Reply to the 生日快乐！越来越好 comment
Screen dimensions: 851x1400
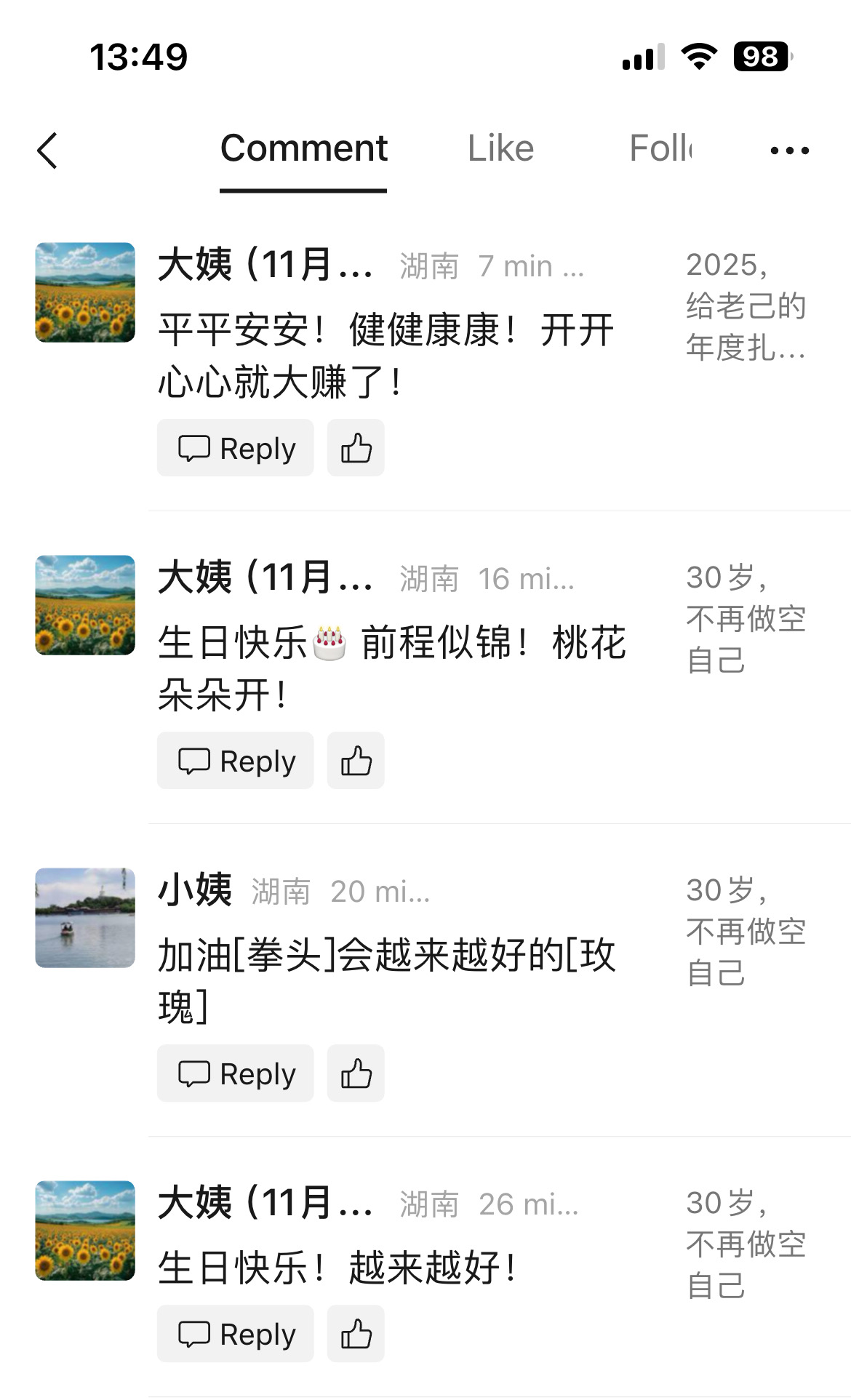point(236,1335)
